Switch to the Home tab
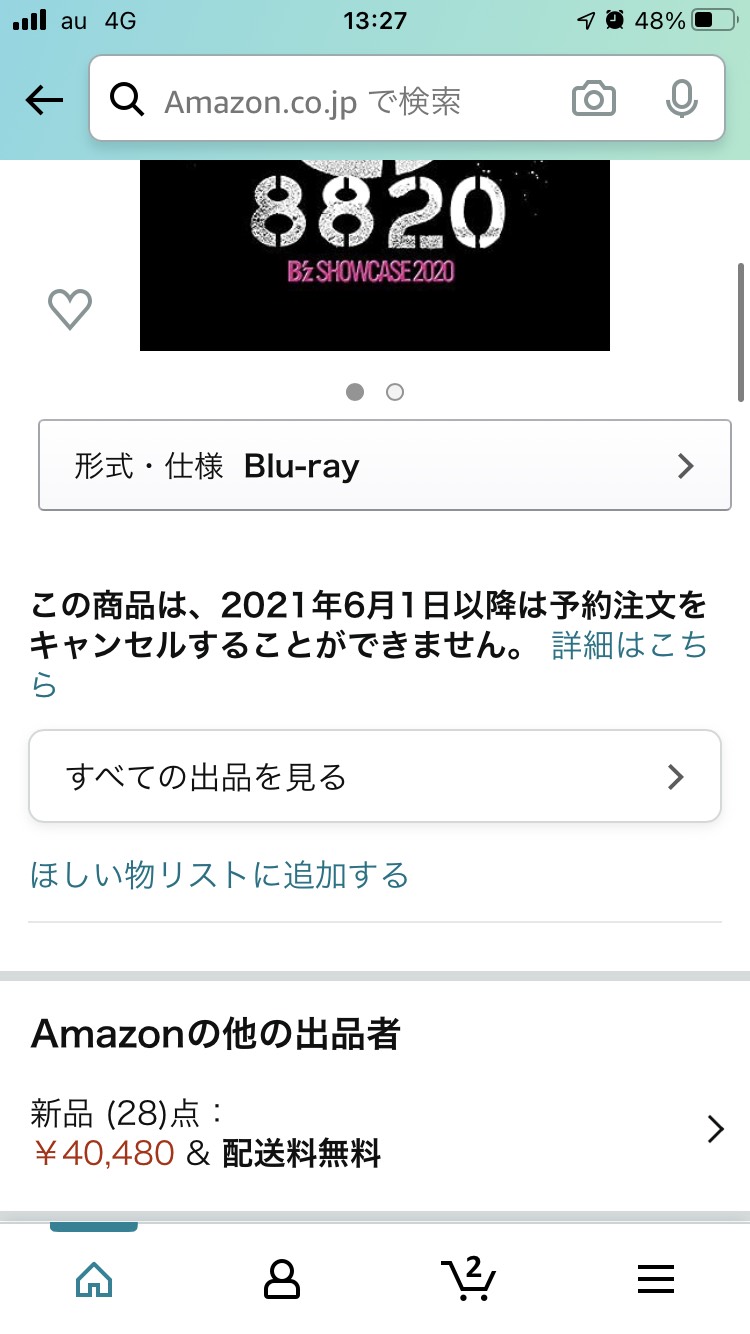 pyautogui.click(x=94, y=1278)
